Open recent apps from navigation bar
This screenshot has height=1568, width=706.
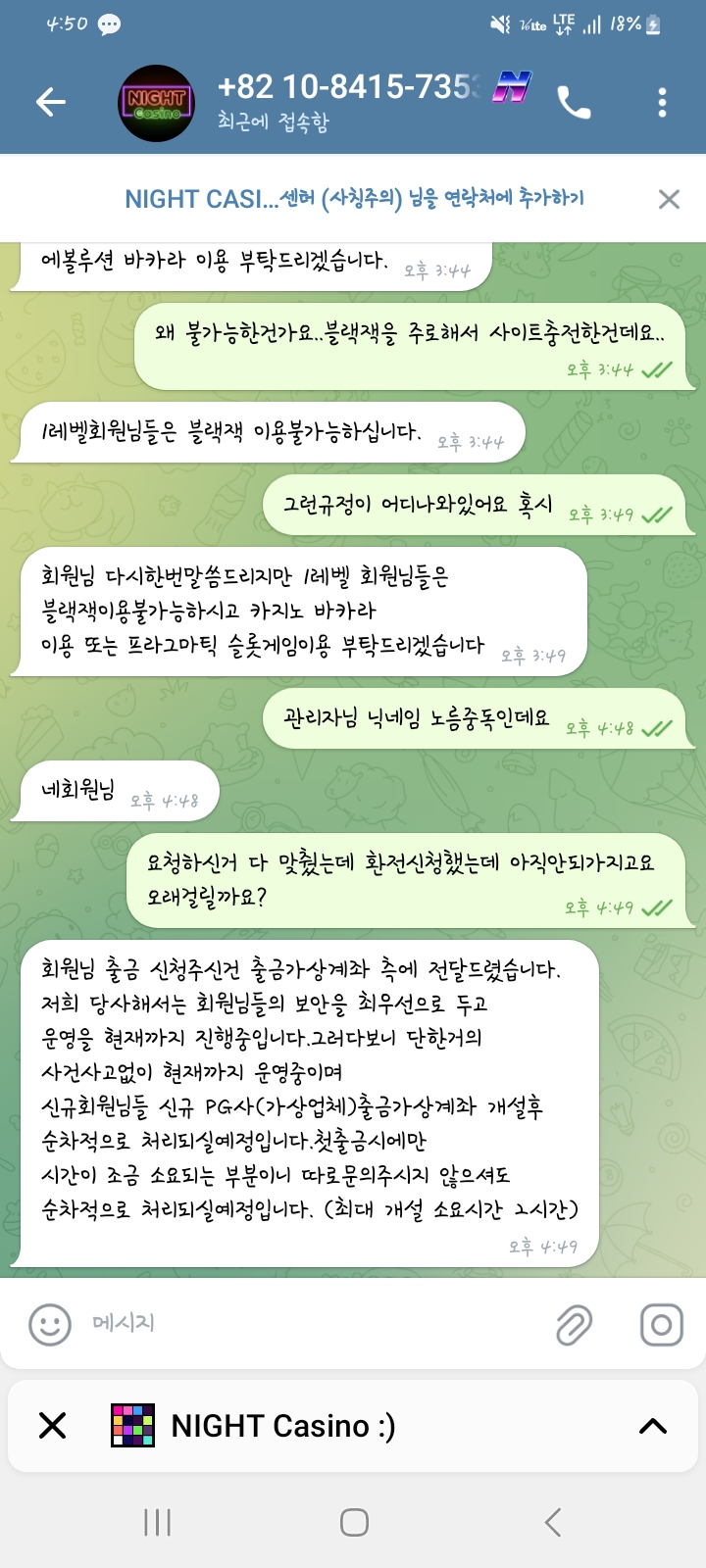coord(157,1522)
